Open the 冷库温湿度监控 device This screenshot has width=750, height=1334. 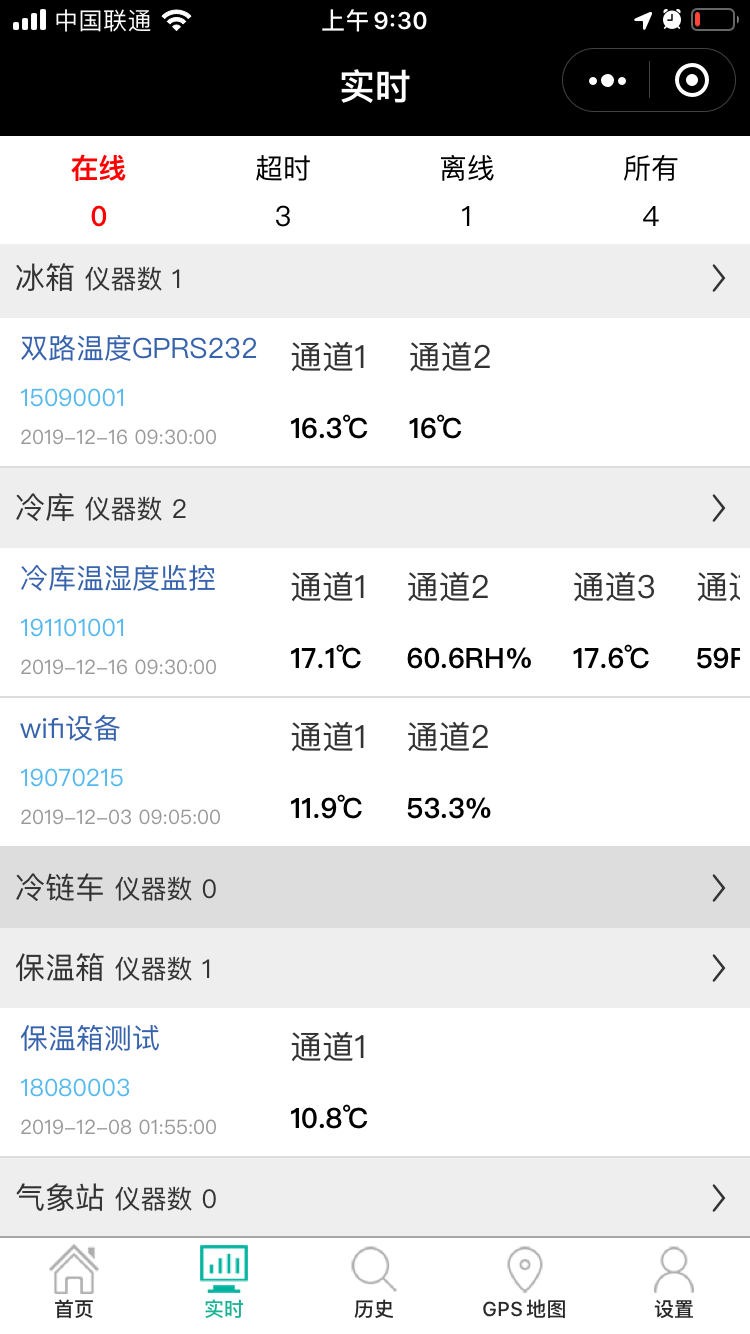(x=118, y=579)
